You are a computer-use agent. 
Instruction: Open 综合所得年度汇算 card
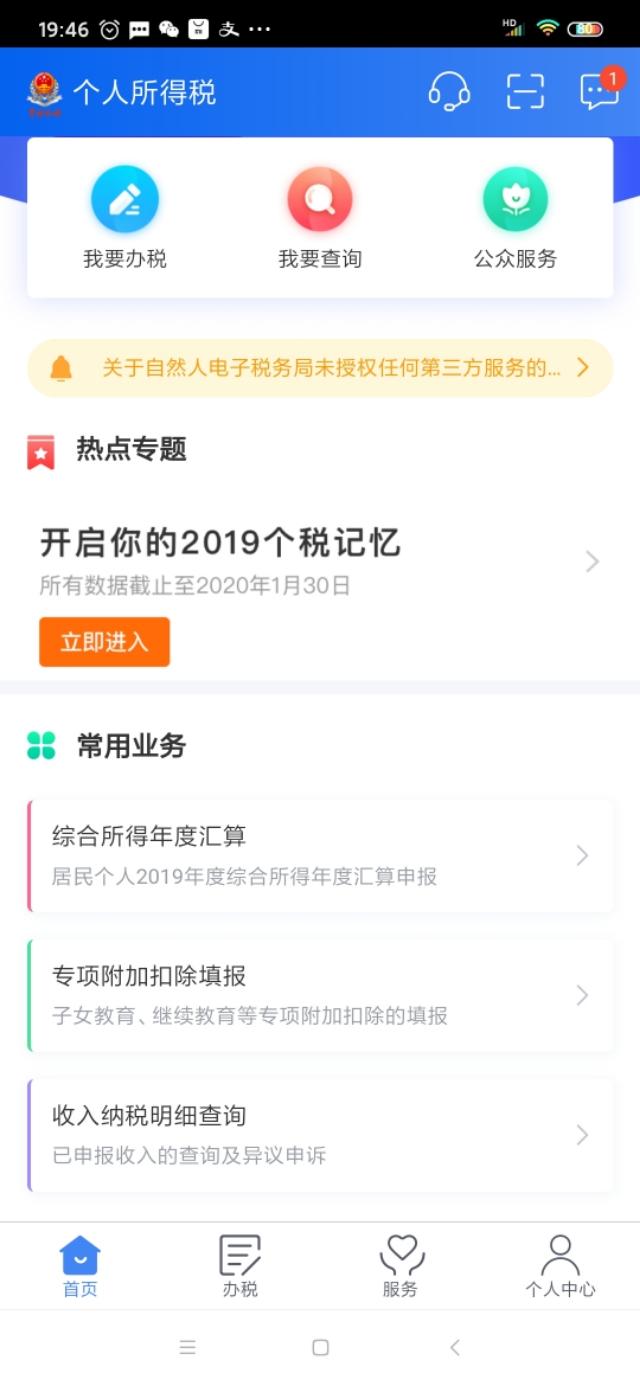click(320, 856)
